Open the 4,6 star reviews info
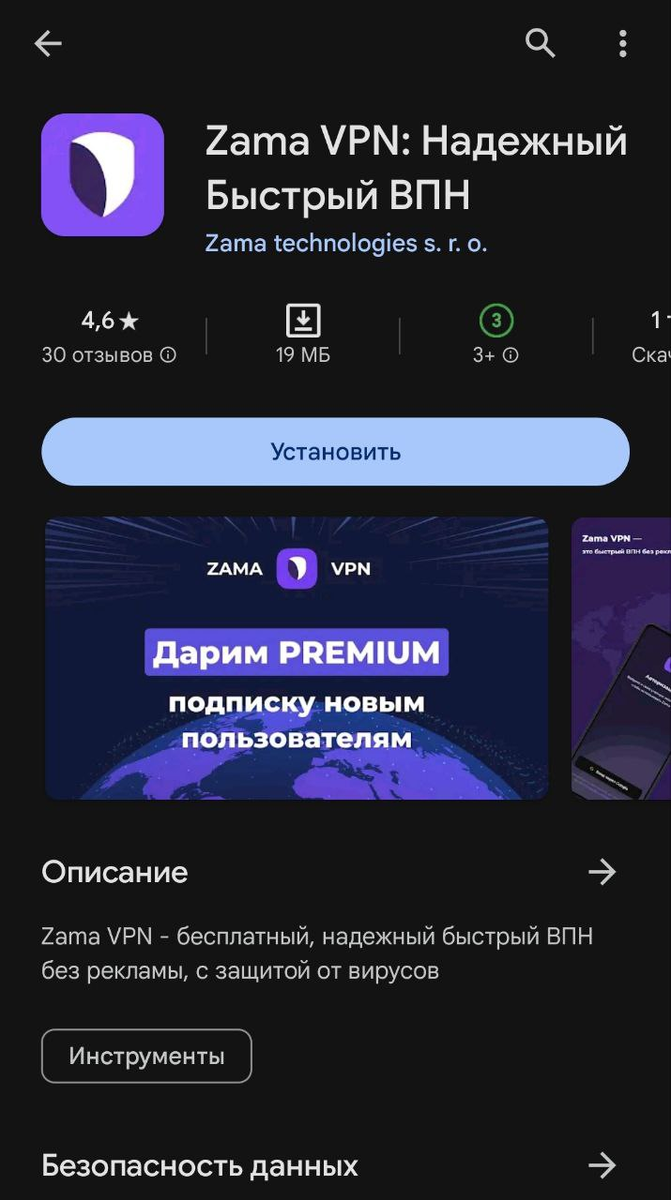Viewport: 671px width, 1200px height. [x=109, y=336]
